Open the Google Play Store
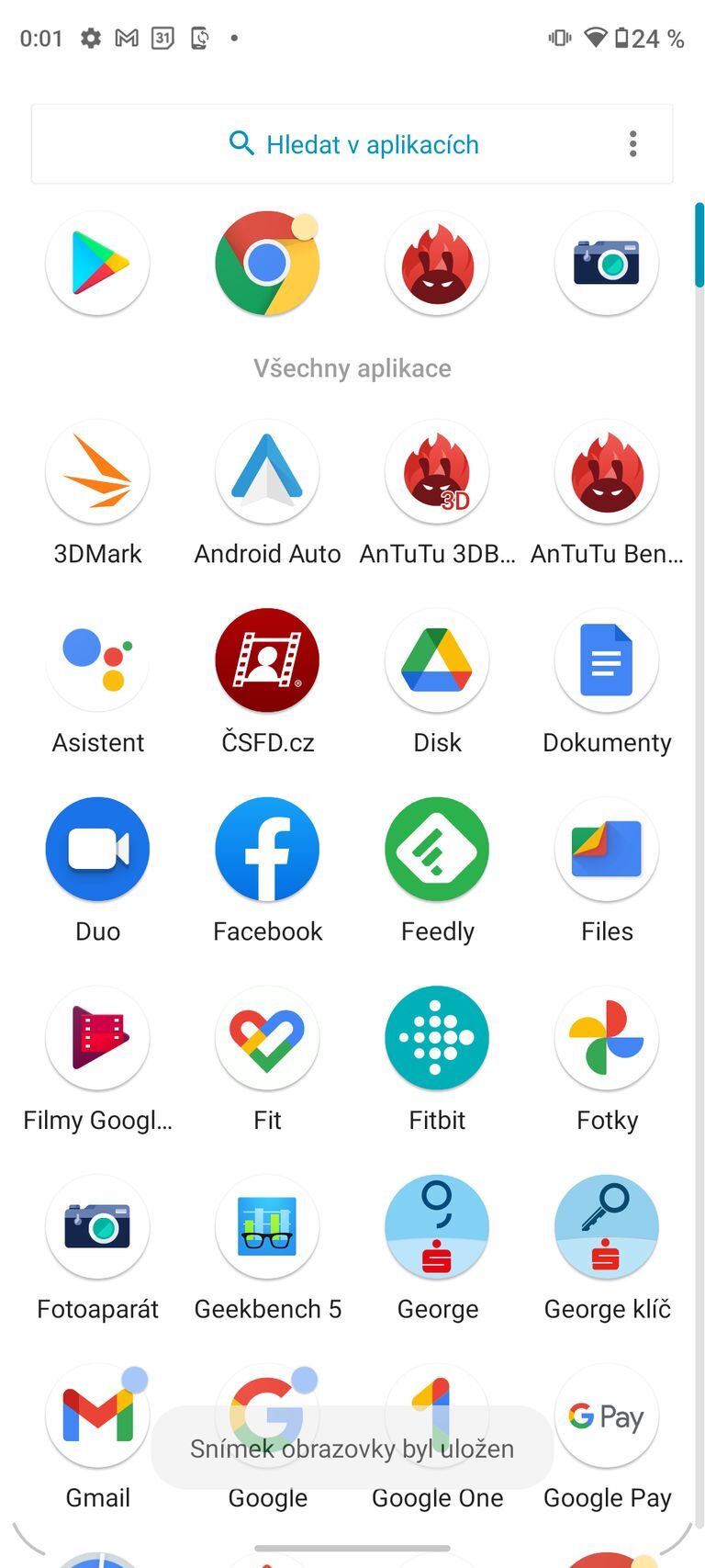The image size is (705, 1568). tap(97, 264)
